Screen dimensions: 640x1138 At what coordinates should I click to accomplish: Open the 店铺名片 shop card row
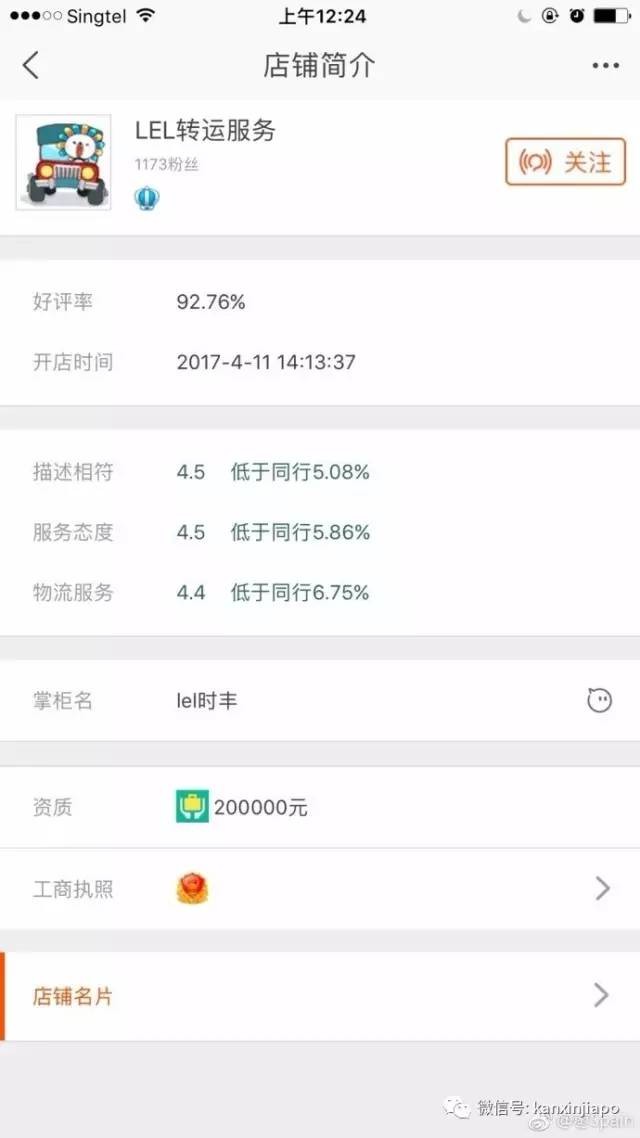[320, 996]
